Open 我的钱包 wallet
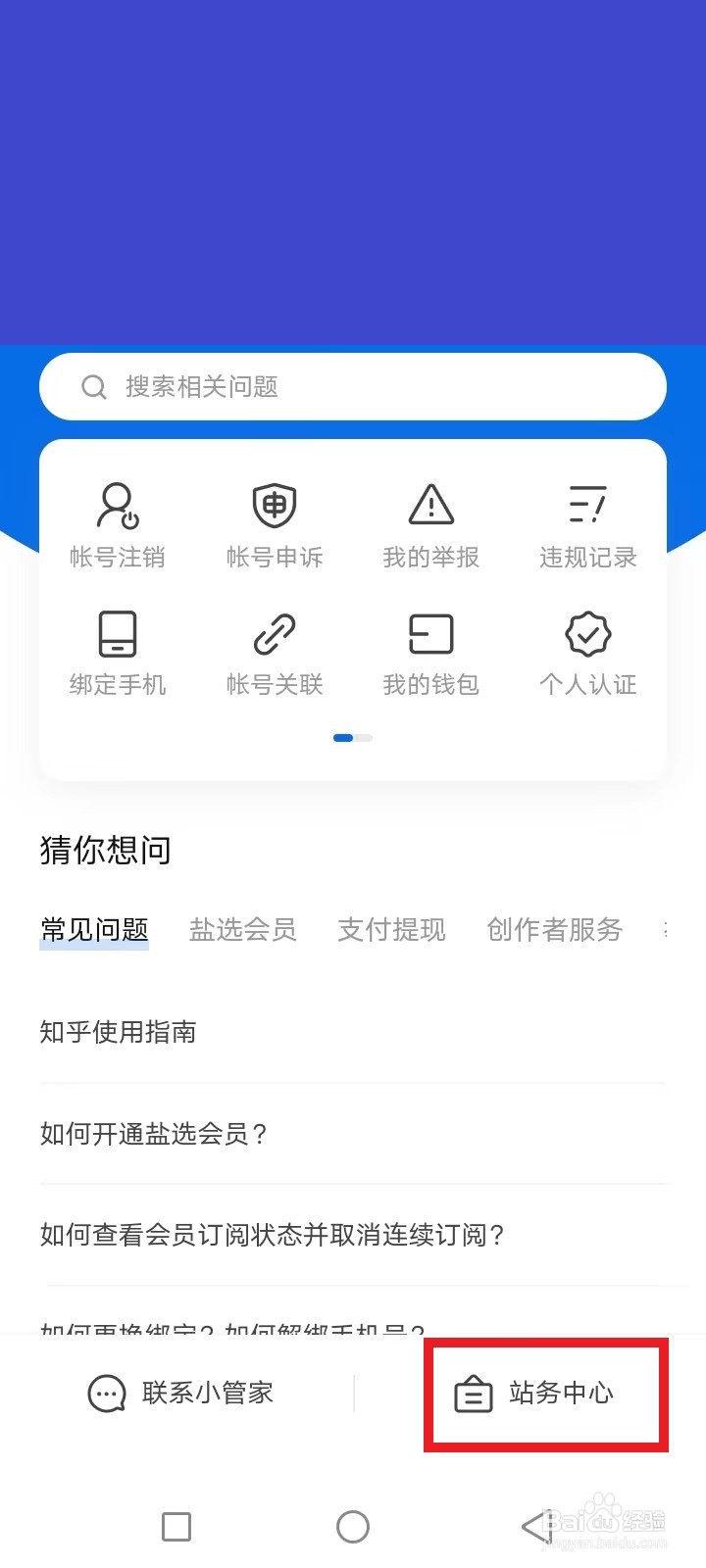 coord(431,654)
